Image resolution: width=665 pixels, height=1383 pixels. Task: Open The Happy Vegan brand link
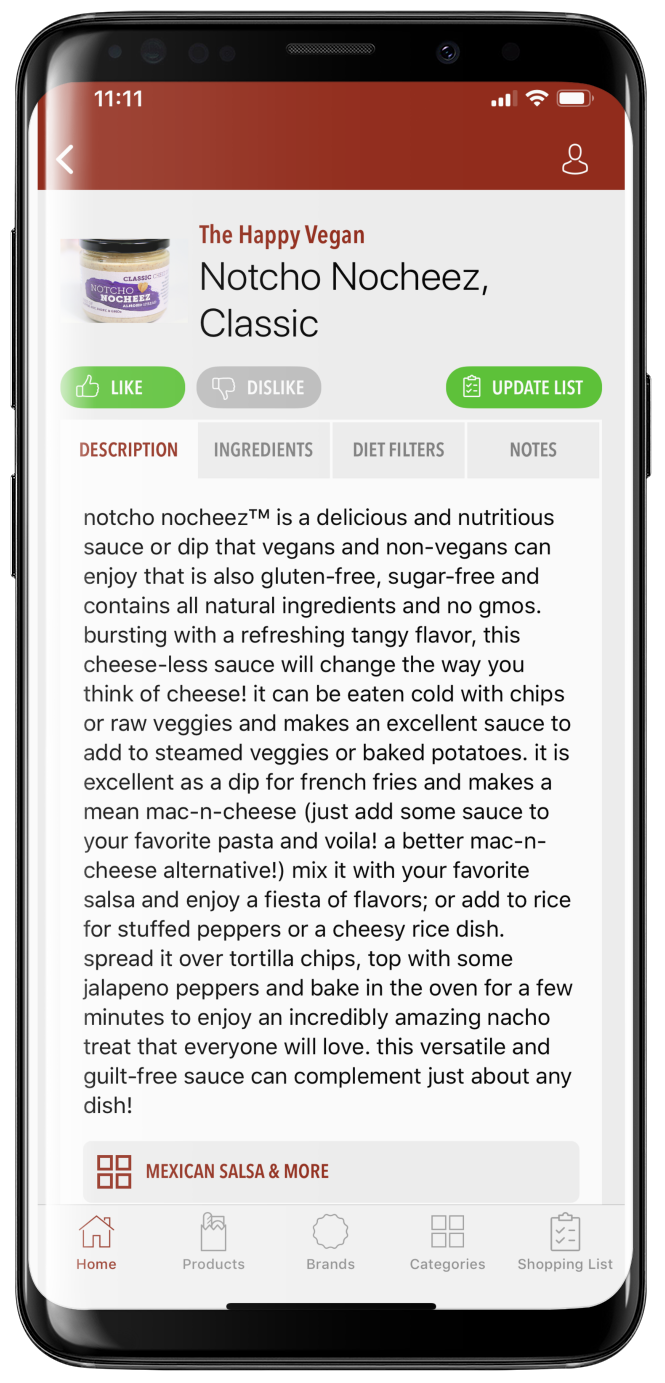282,235
